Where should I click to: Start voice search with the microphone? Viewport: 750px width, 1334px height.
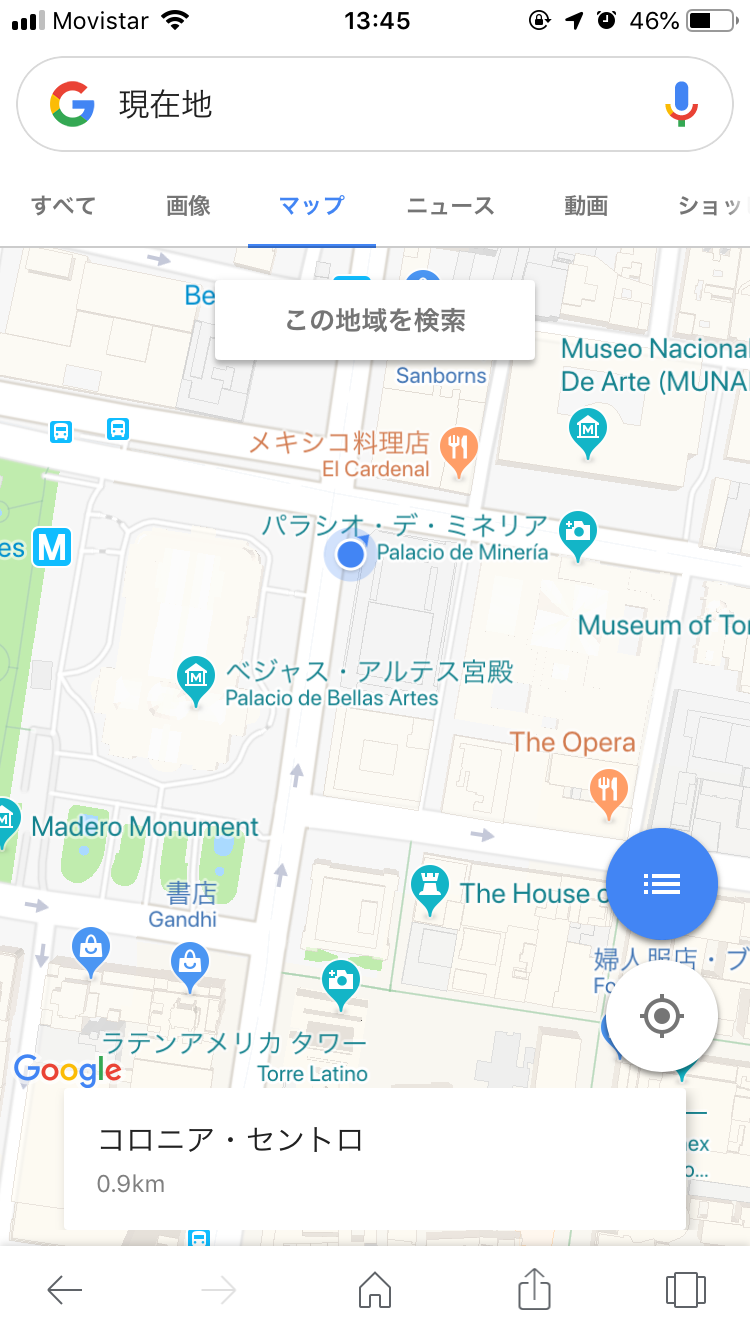pos(681,104)
